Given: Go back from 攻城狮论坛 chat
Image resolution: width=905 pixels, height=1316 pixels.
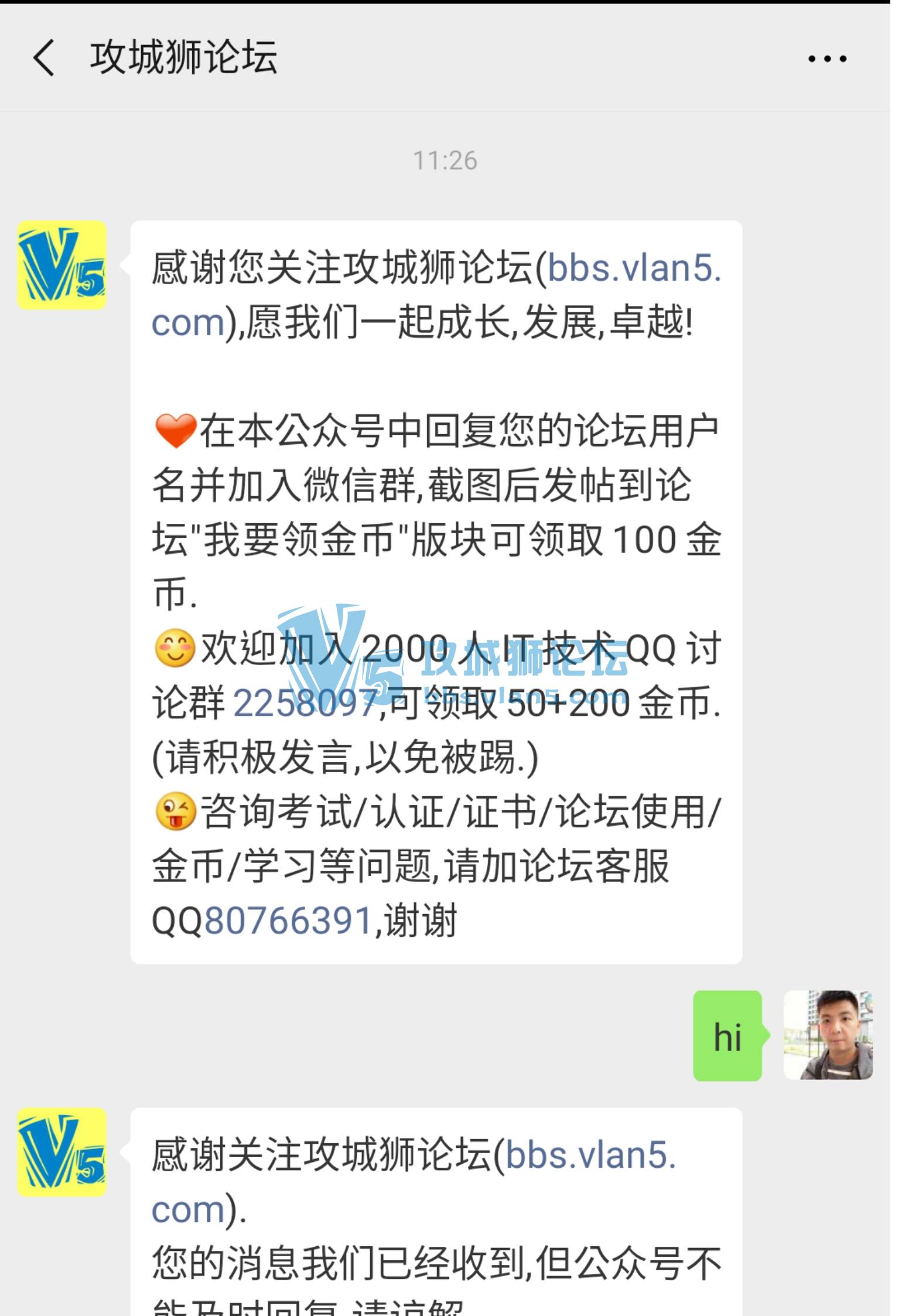Looking at the screenshot, I should (x=45, y=58).
